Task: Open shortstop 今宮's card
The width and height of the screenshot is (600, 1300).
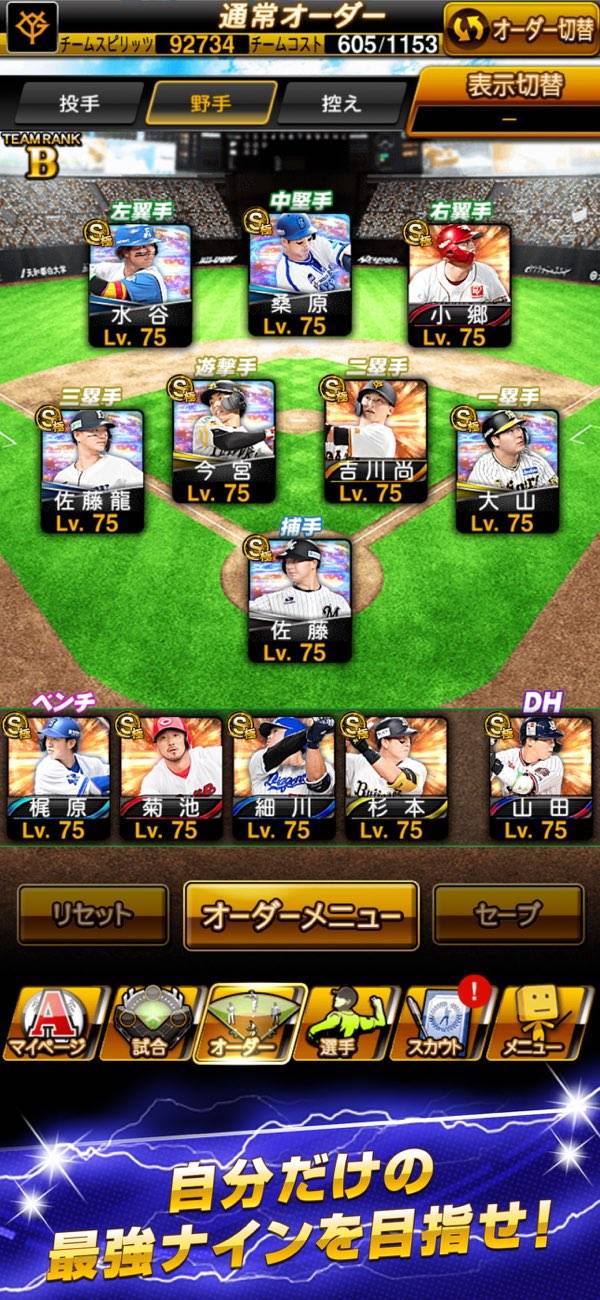Action: 223,440
